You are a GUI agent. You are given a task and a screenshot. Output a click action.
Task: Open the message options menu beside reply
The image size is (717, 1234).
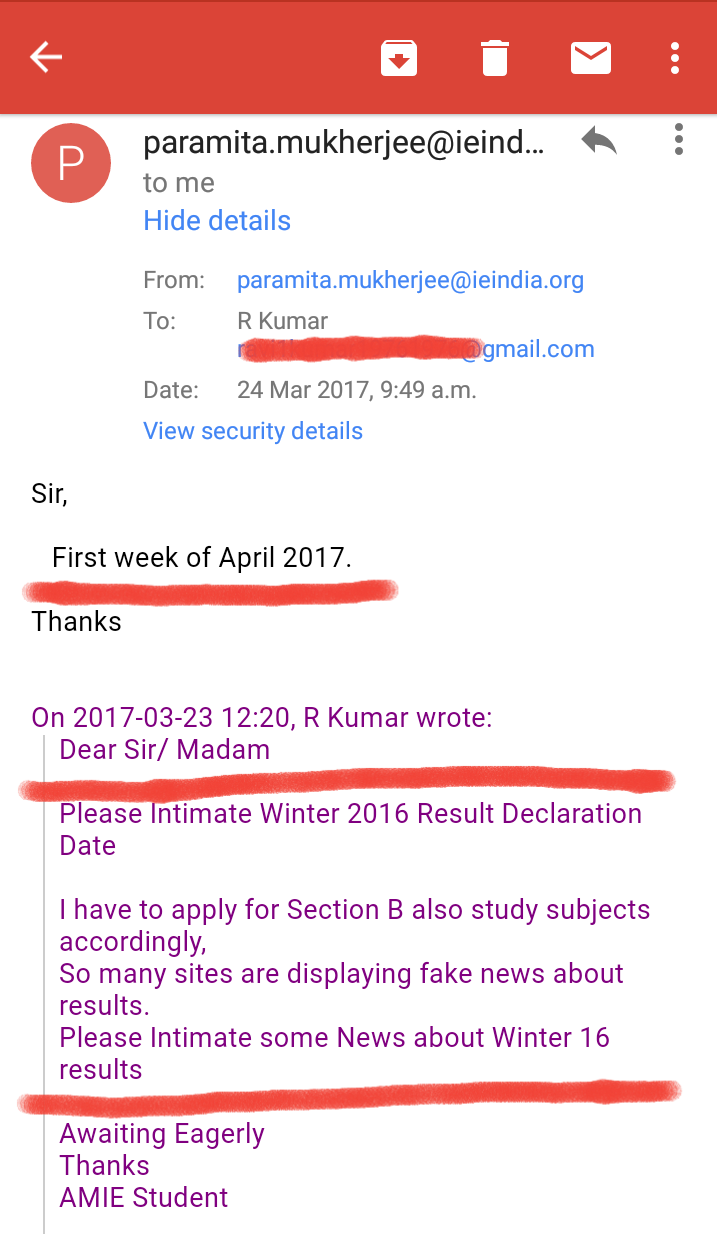tap(678, 140)
